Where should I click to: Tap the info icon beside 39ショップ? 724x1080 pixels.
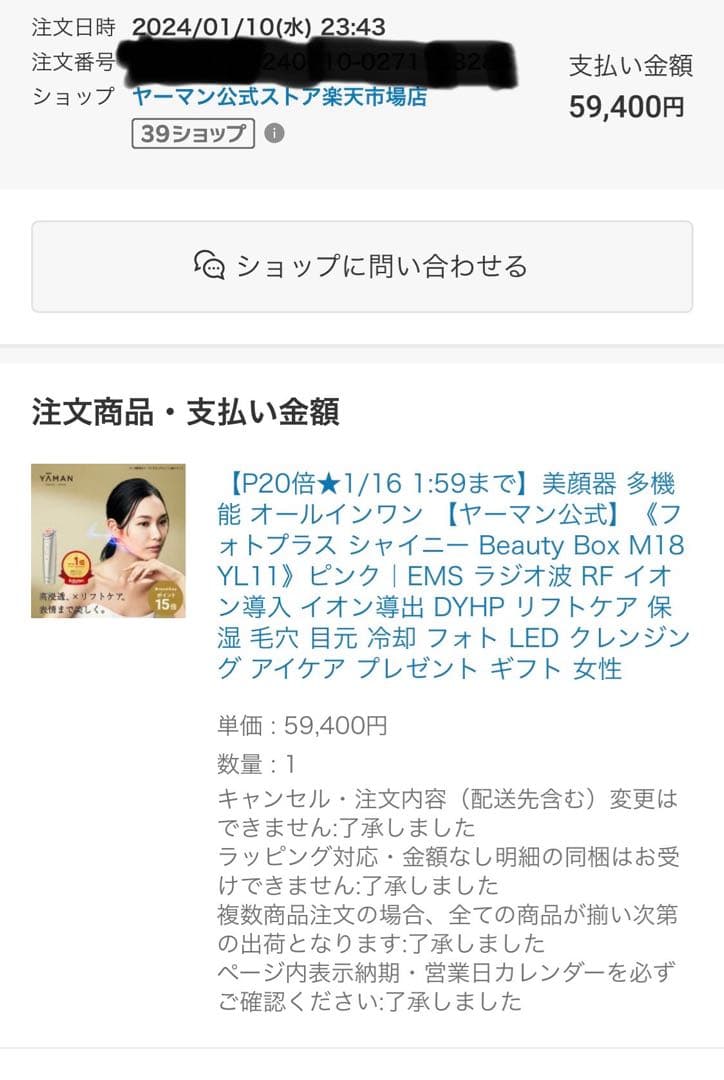pyautogui.click(x=275, y=133)
